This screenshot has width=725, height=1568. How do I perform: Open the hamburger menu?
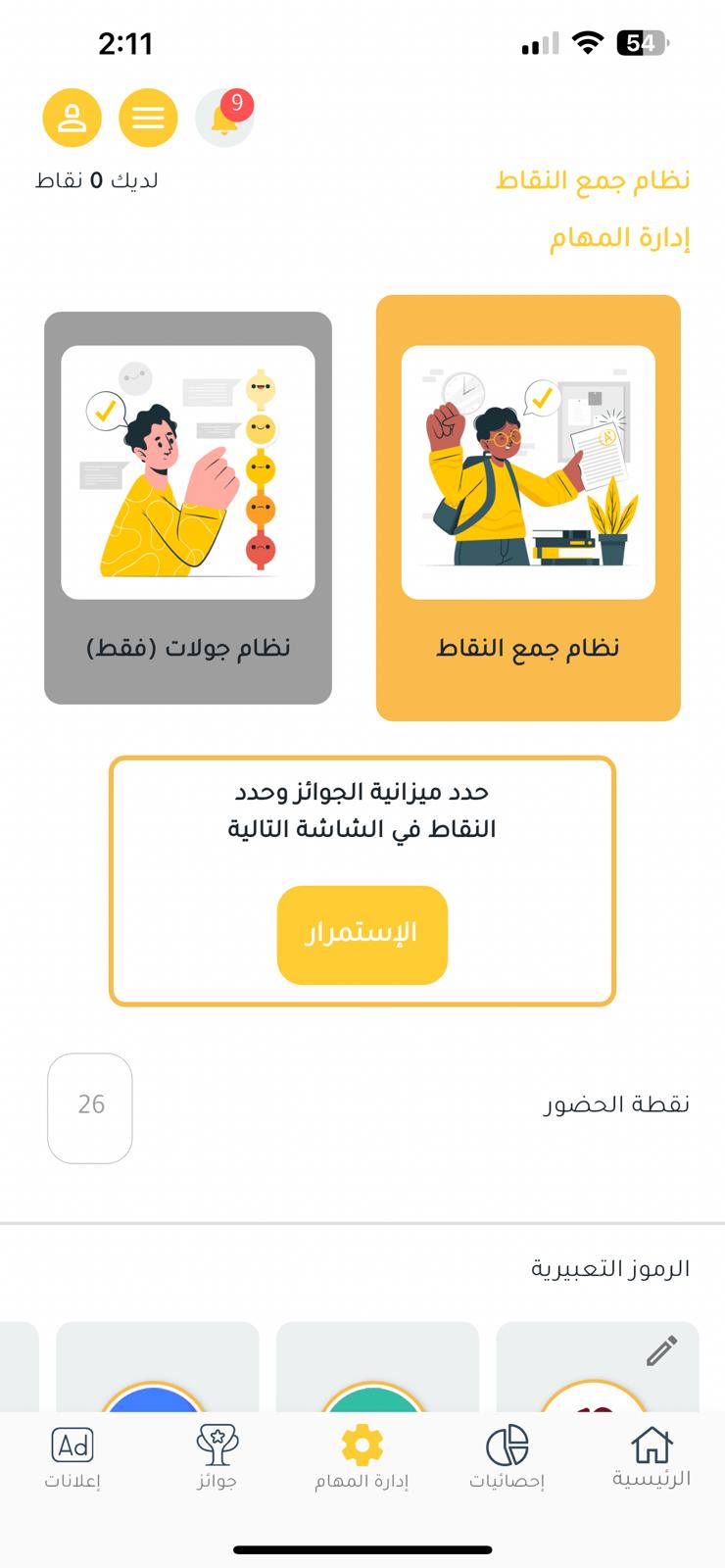coord(148,119)
